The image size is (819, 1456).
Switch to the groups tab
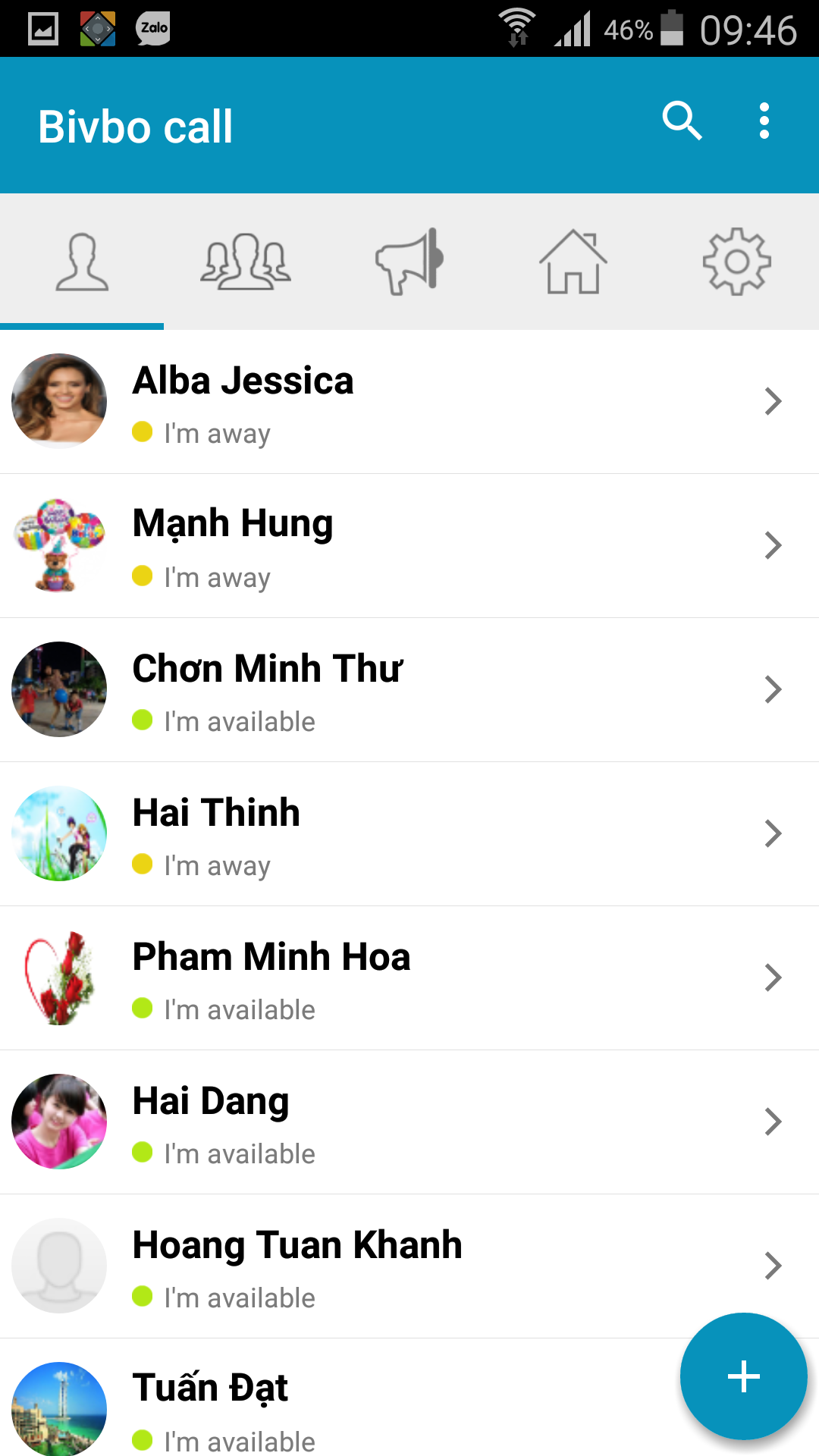[x=246, y=262]
